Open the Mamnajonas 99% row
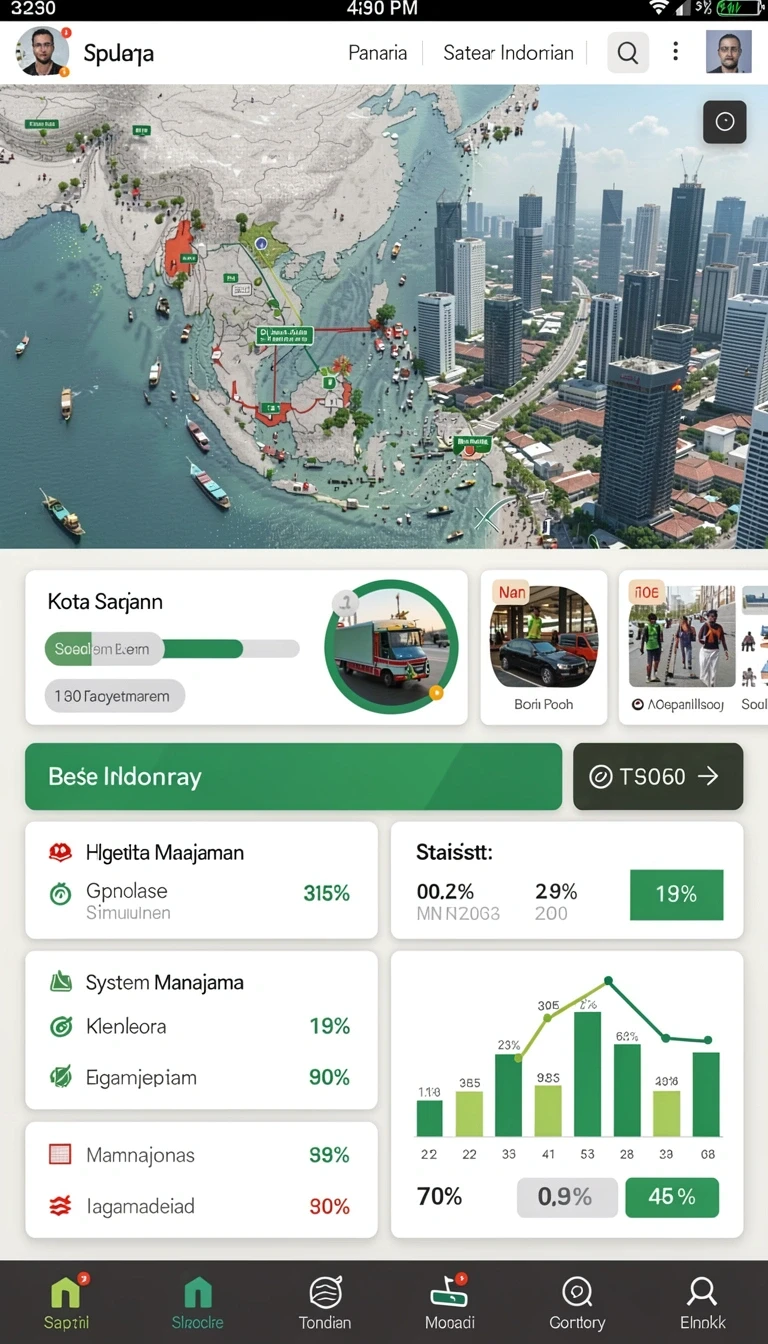This screenshot has width=768, height=1344. (x=200, y=1155)
